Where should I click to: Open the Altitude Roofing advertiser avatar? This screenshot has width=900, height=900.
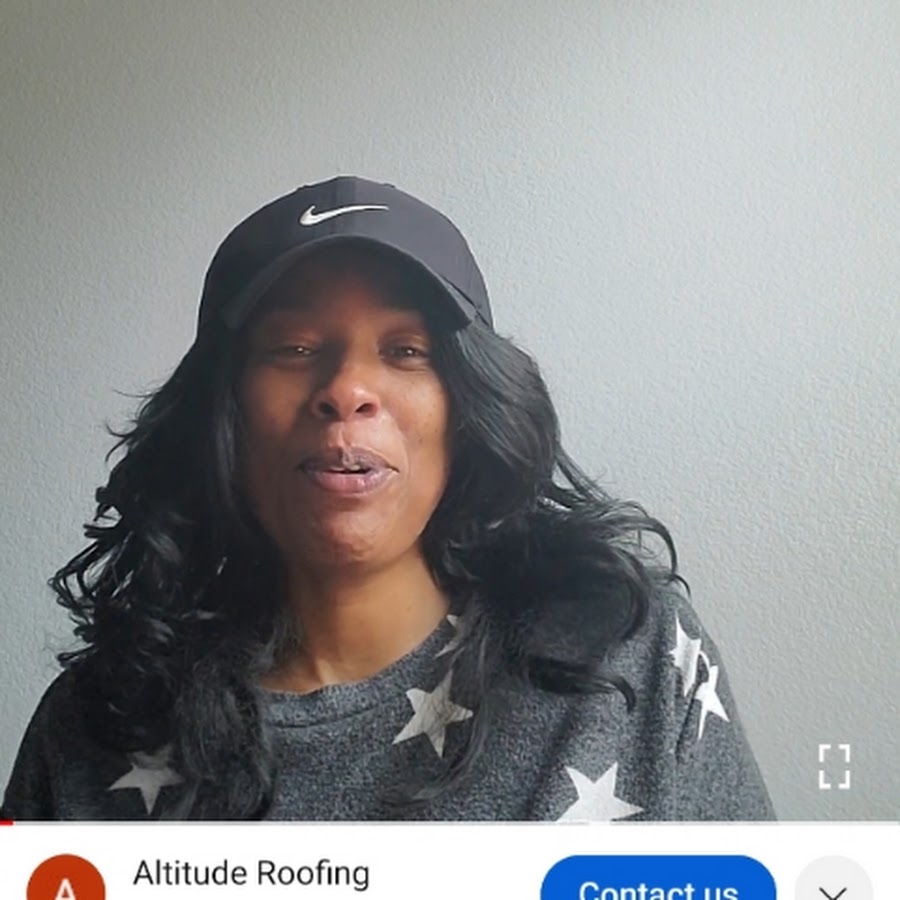tap(66, 882)
